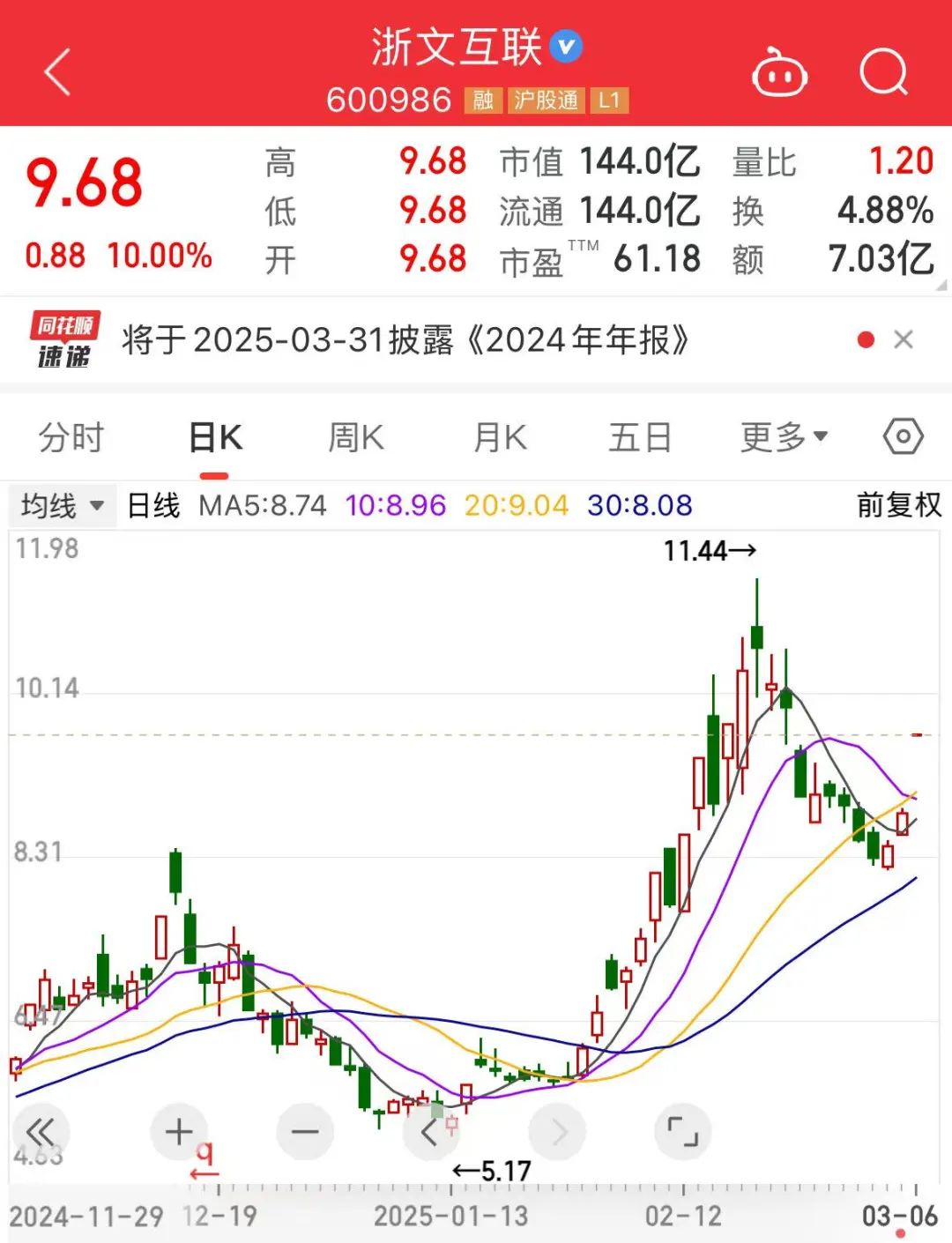
Task: Open the 均线 indicator dropdown
Action: coord(63,506)
